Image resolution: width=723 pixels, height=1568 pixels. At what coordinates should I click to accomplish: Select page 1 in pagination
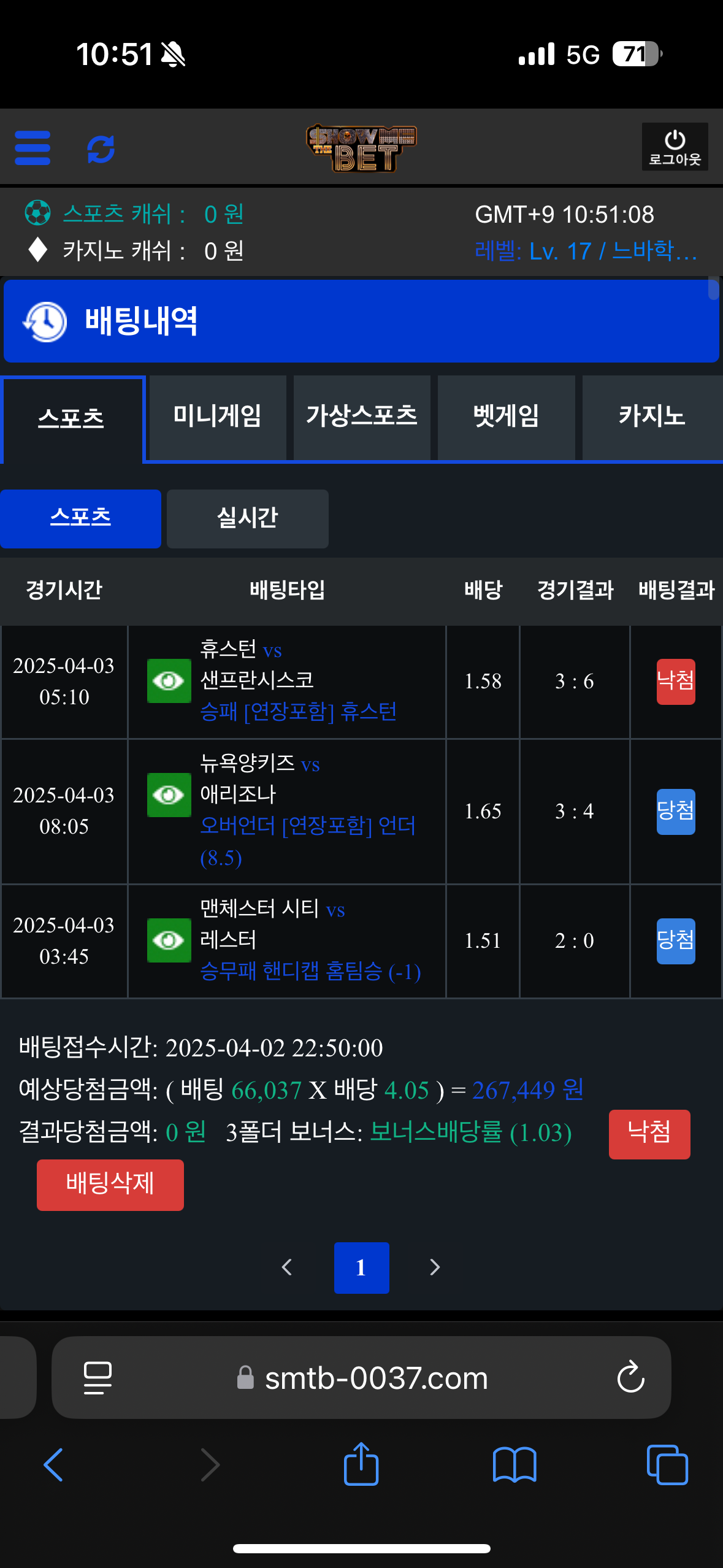361,1267
